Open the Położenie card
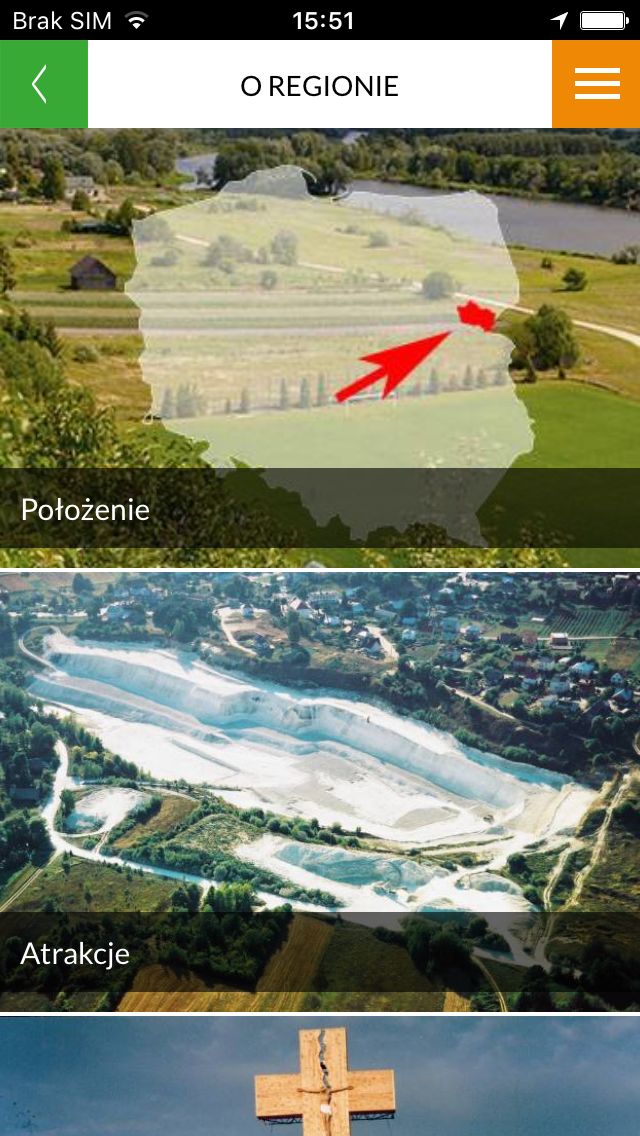This screenshot has height=1136, width=640. click(x=320, y=348)
